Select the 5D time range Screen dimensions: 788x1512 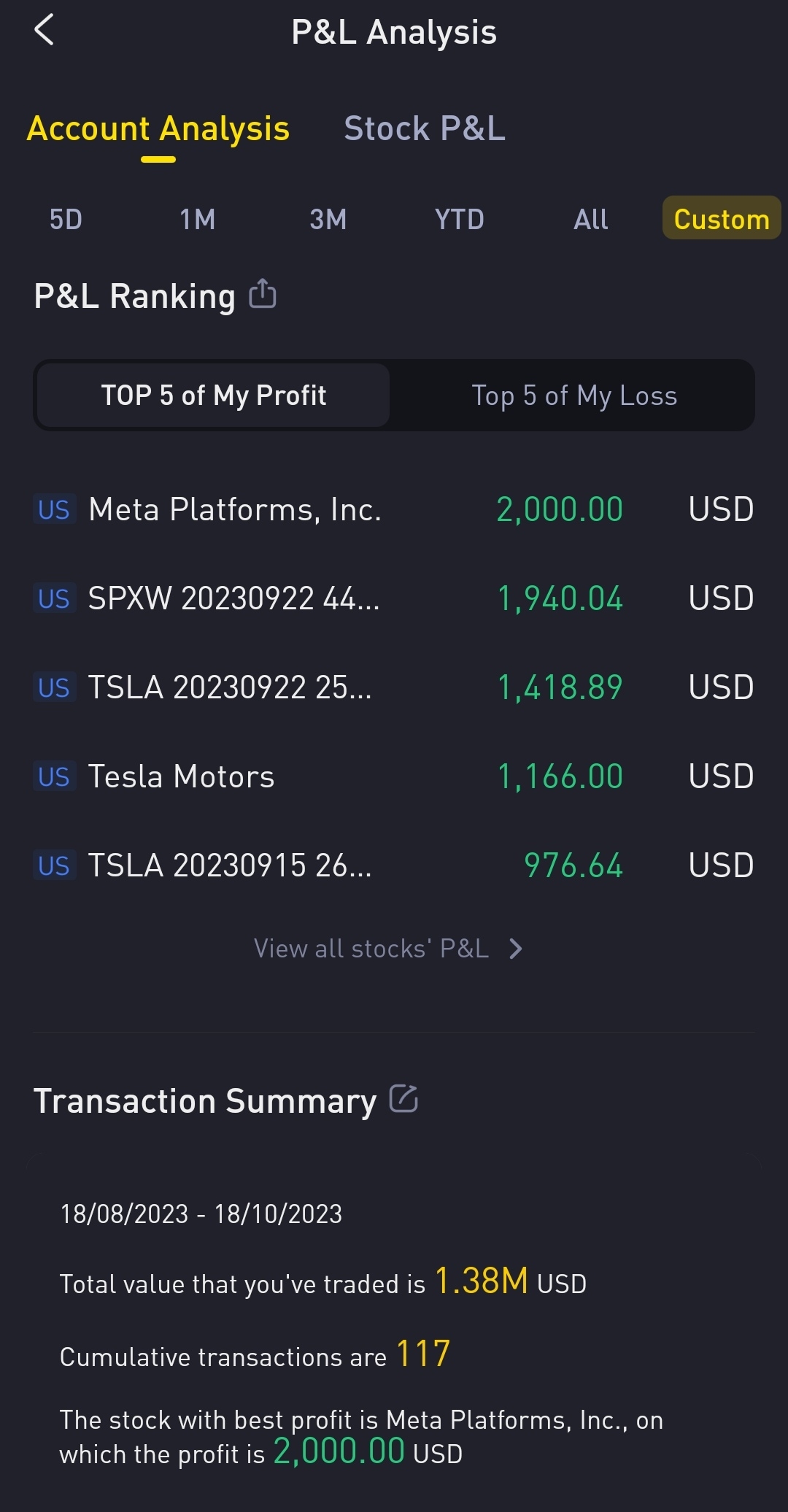pos(66,219)
